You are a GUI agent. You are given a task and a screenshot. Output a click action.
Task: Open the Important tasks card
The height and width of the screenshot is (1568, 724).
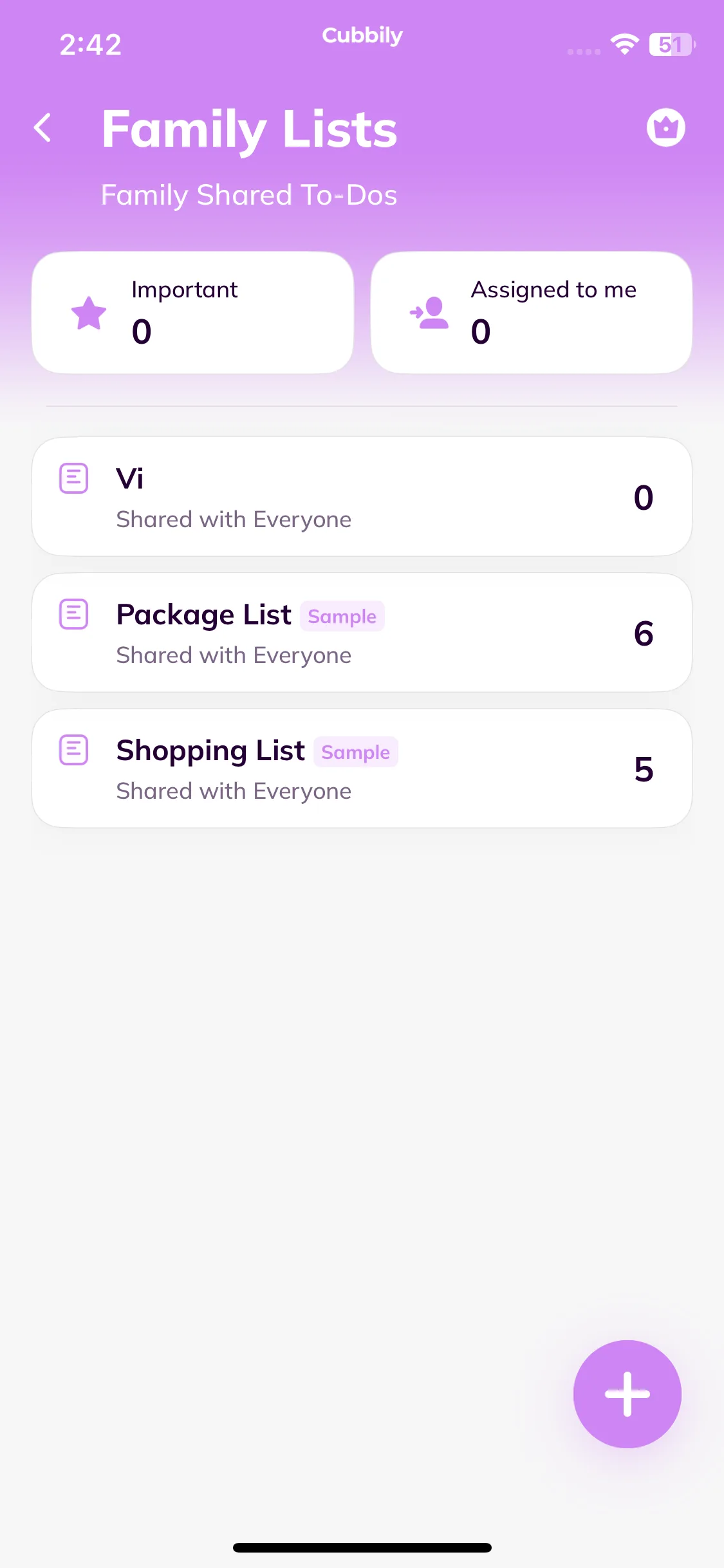(x=192, y=313)
